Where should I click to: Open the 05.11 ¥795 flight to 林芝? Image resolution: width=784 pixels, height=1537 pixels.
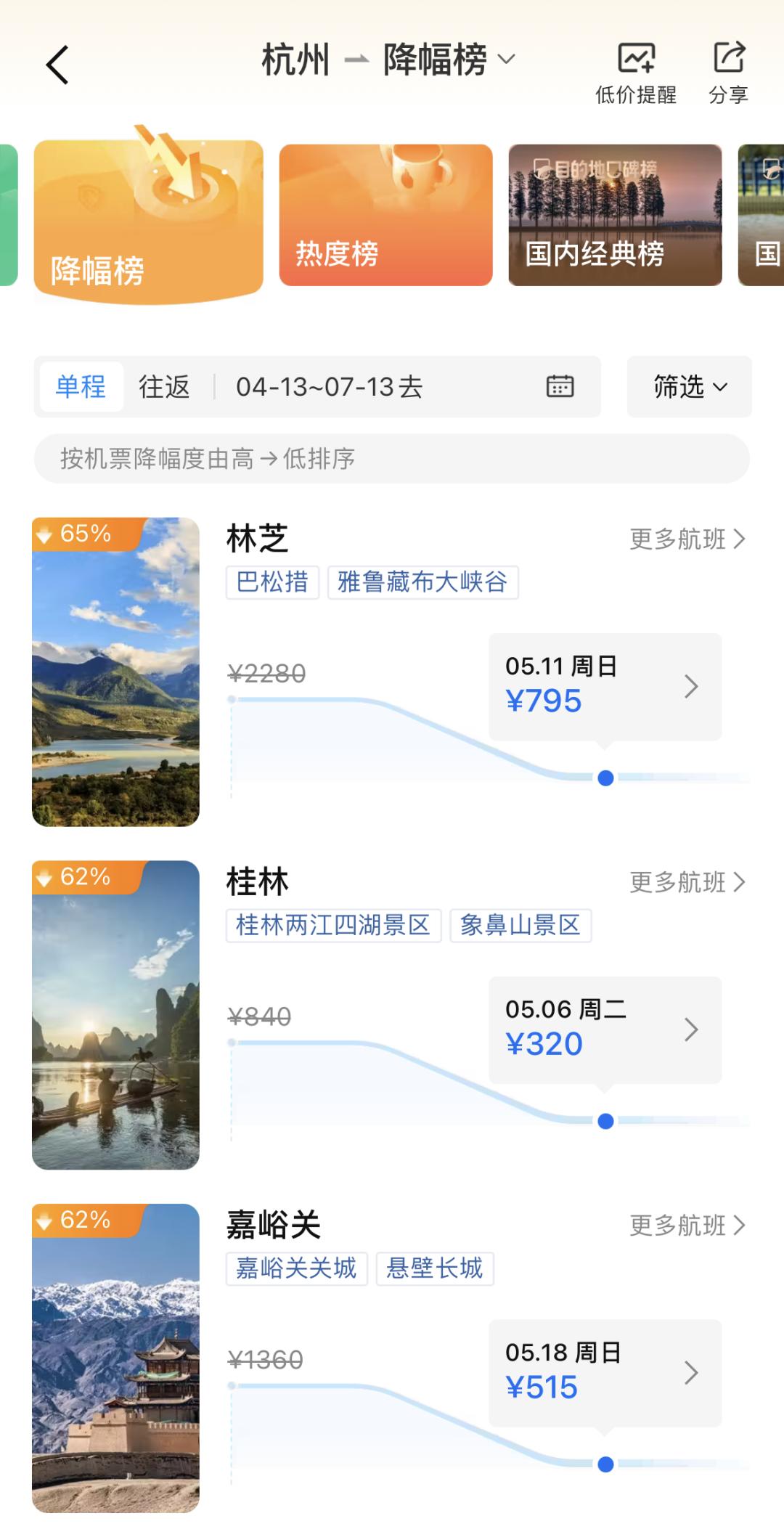point(605,687)
